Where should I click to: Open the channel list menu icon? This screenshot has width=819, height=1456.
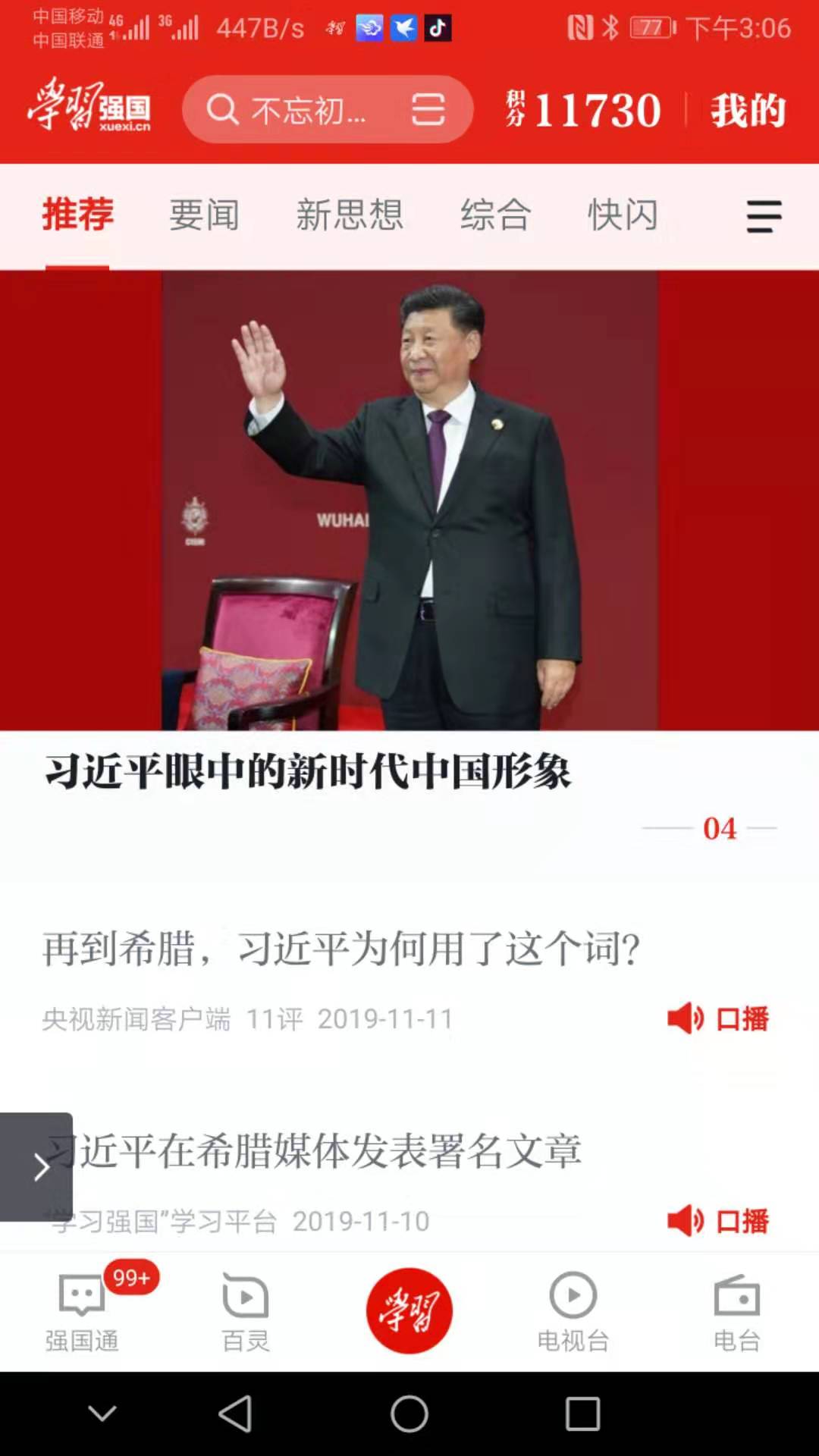point(764,216)
